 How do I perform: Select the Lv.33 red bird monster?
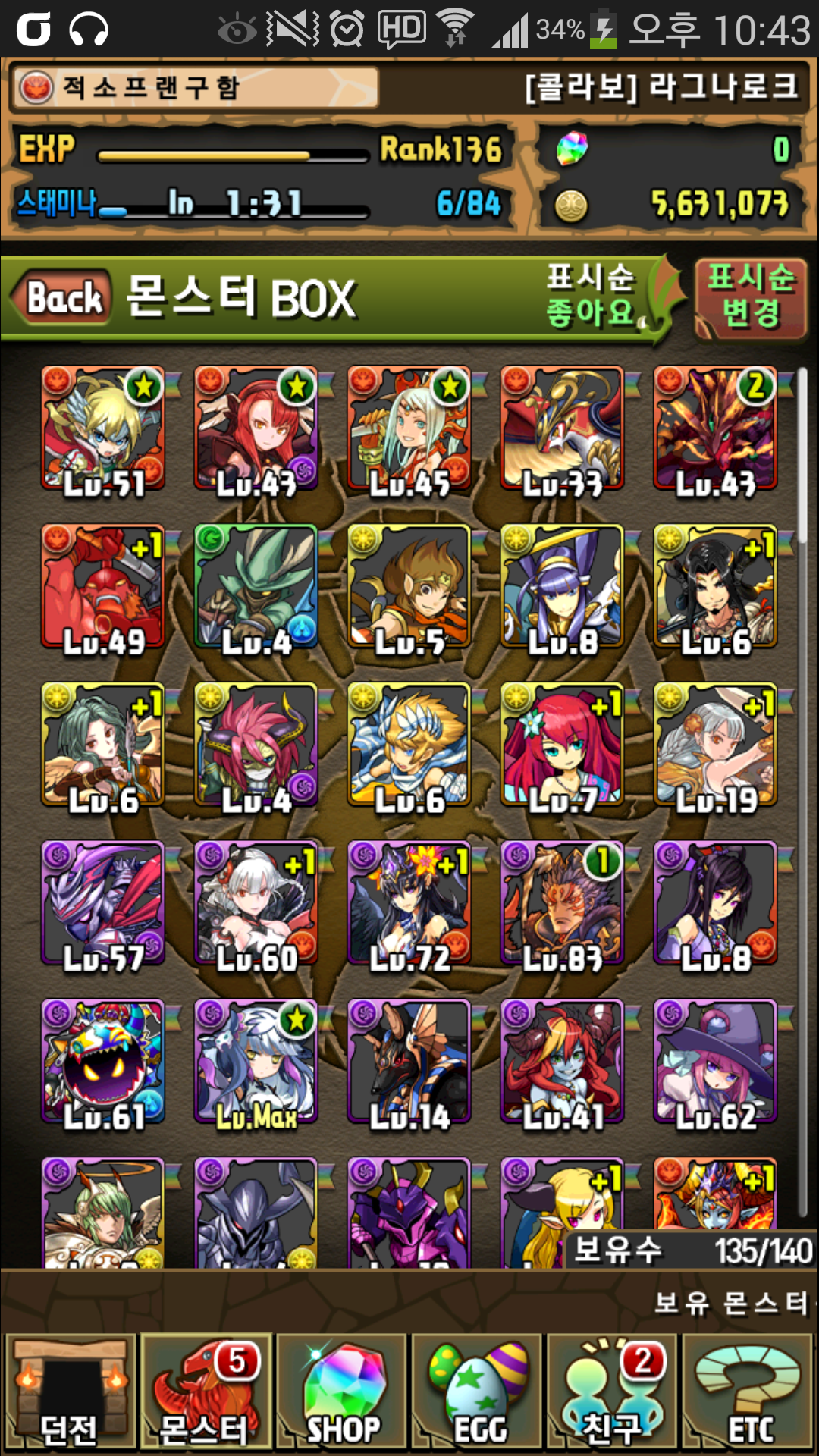(562, 429)
